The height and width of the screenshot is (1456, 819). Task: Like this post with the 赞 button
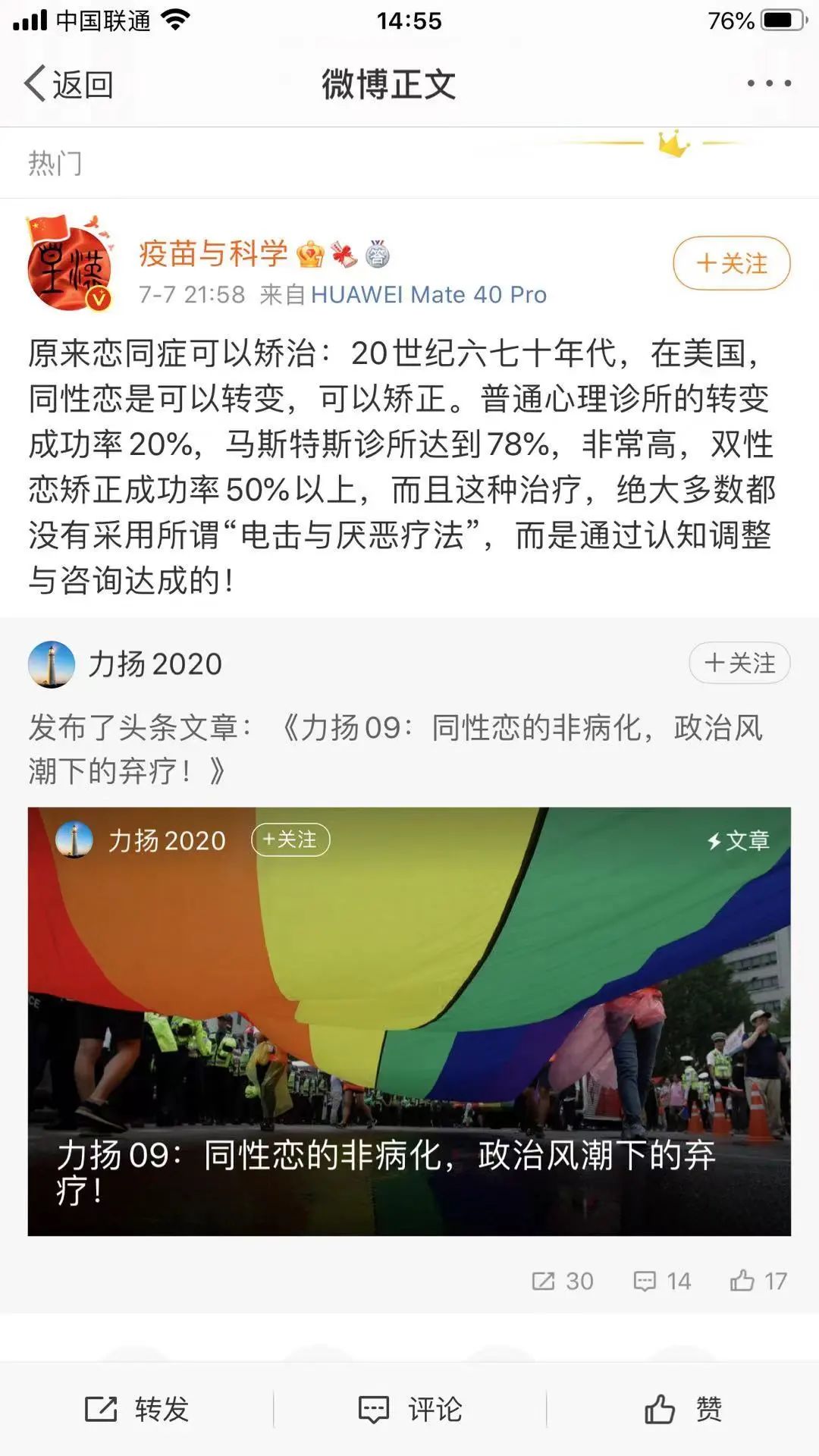click(x=682, y=1409)
